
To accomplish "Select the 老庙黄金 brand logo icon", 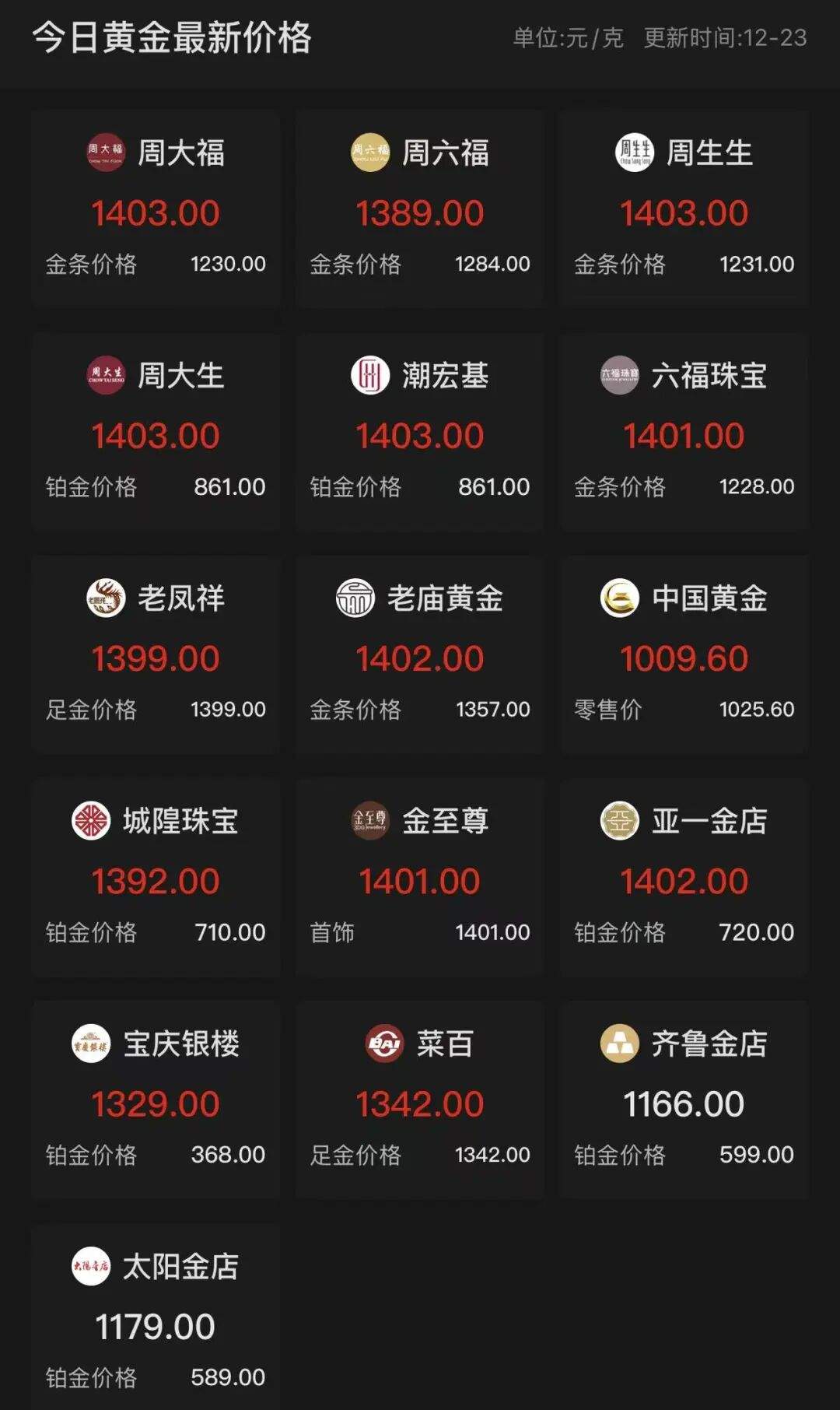I will click(x=358, y=599).
